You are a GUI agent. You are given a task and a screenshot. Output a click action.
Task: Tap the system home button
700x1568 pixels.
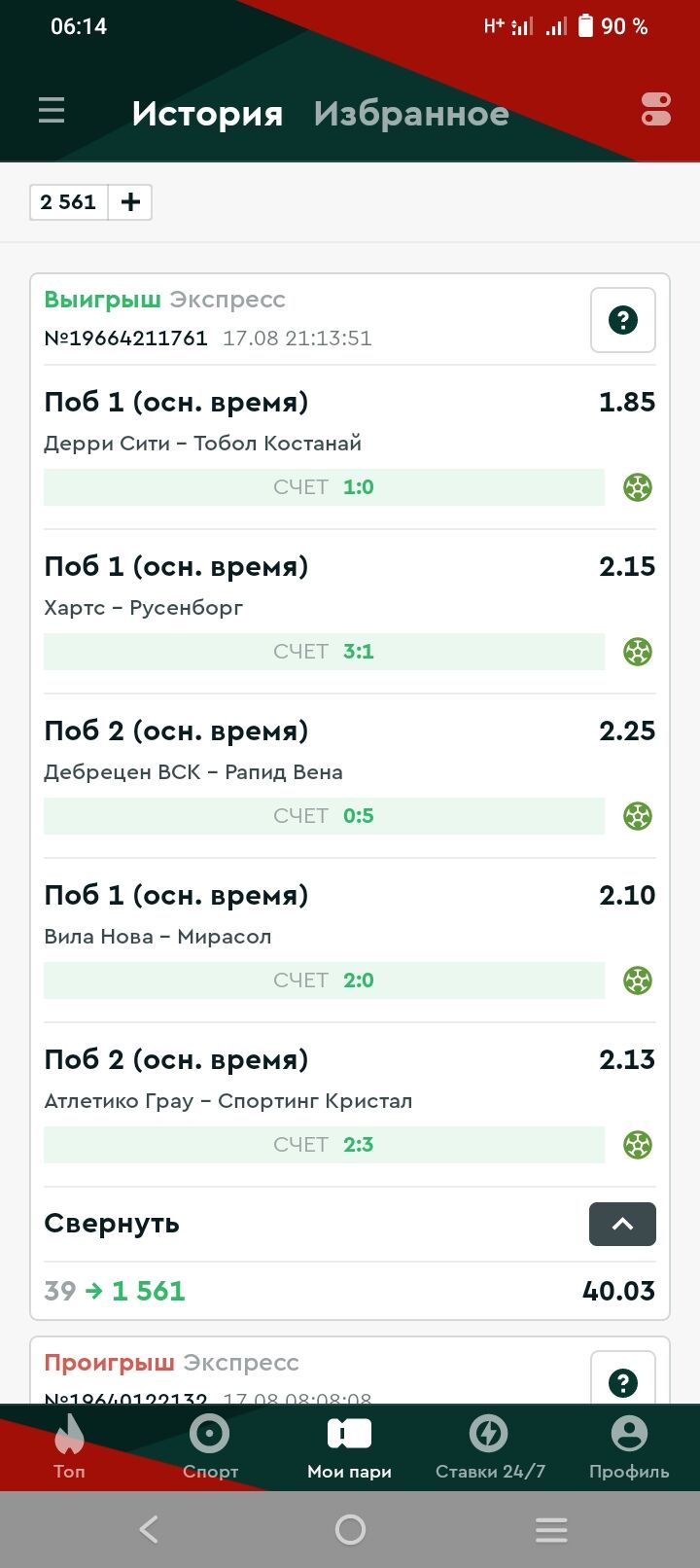[x=350, y=1530]
